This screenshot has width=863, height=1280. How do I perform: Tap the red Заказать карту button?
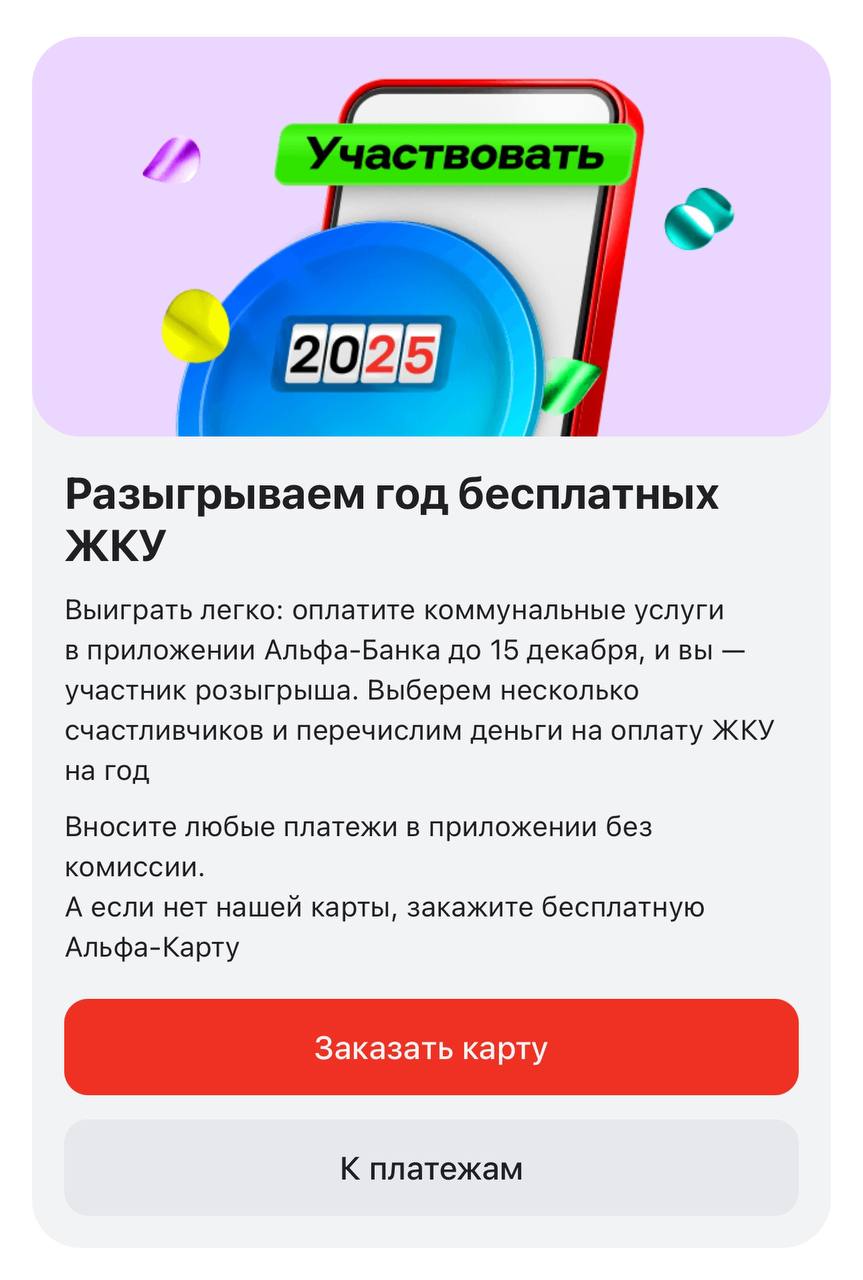pos(431,1047)
